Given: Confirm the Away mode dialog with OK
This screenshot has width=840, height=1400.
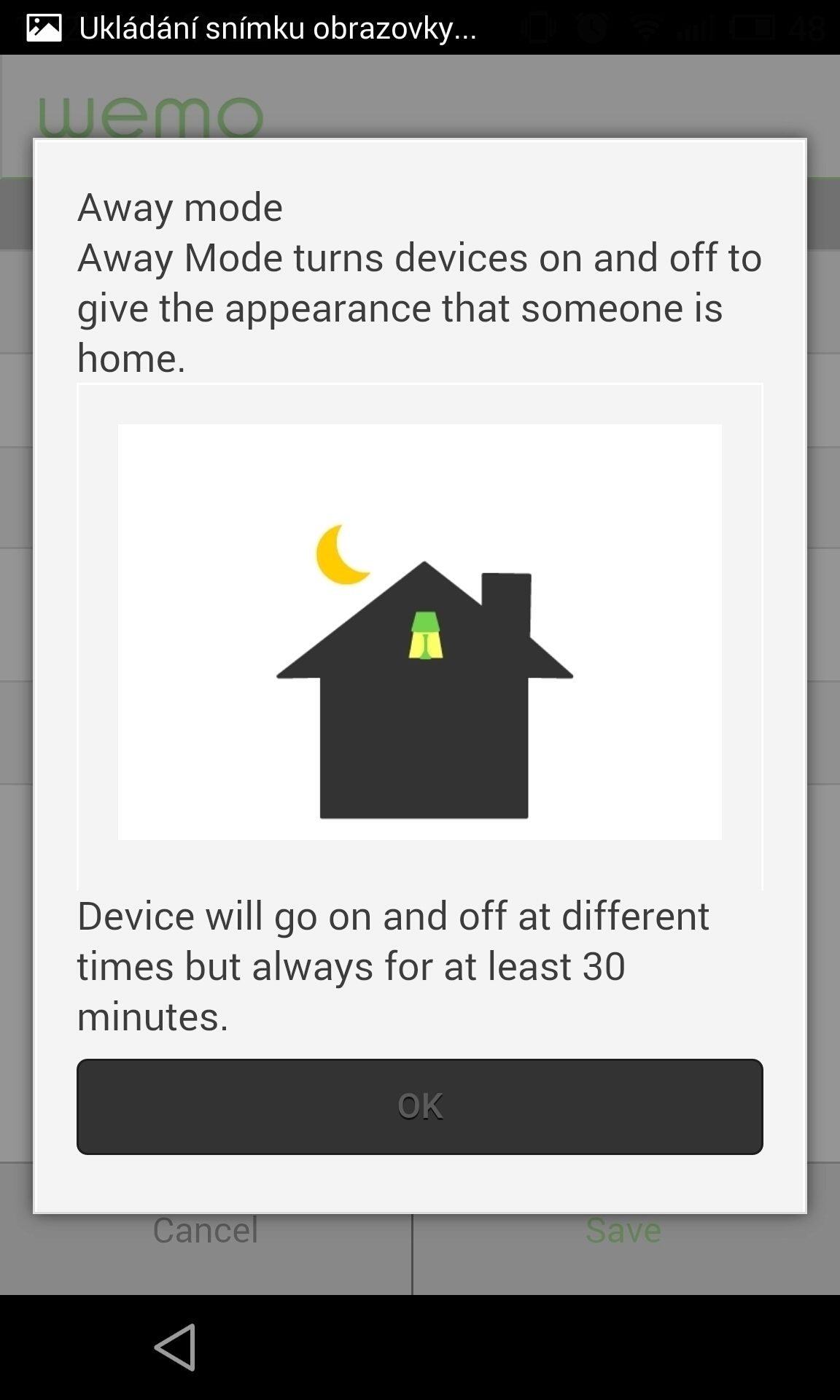Looking at the screenshot, I should 420,1106.
